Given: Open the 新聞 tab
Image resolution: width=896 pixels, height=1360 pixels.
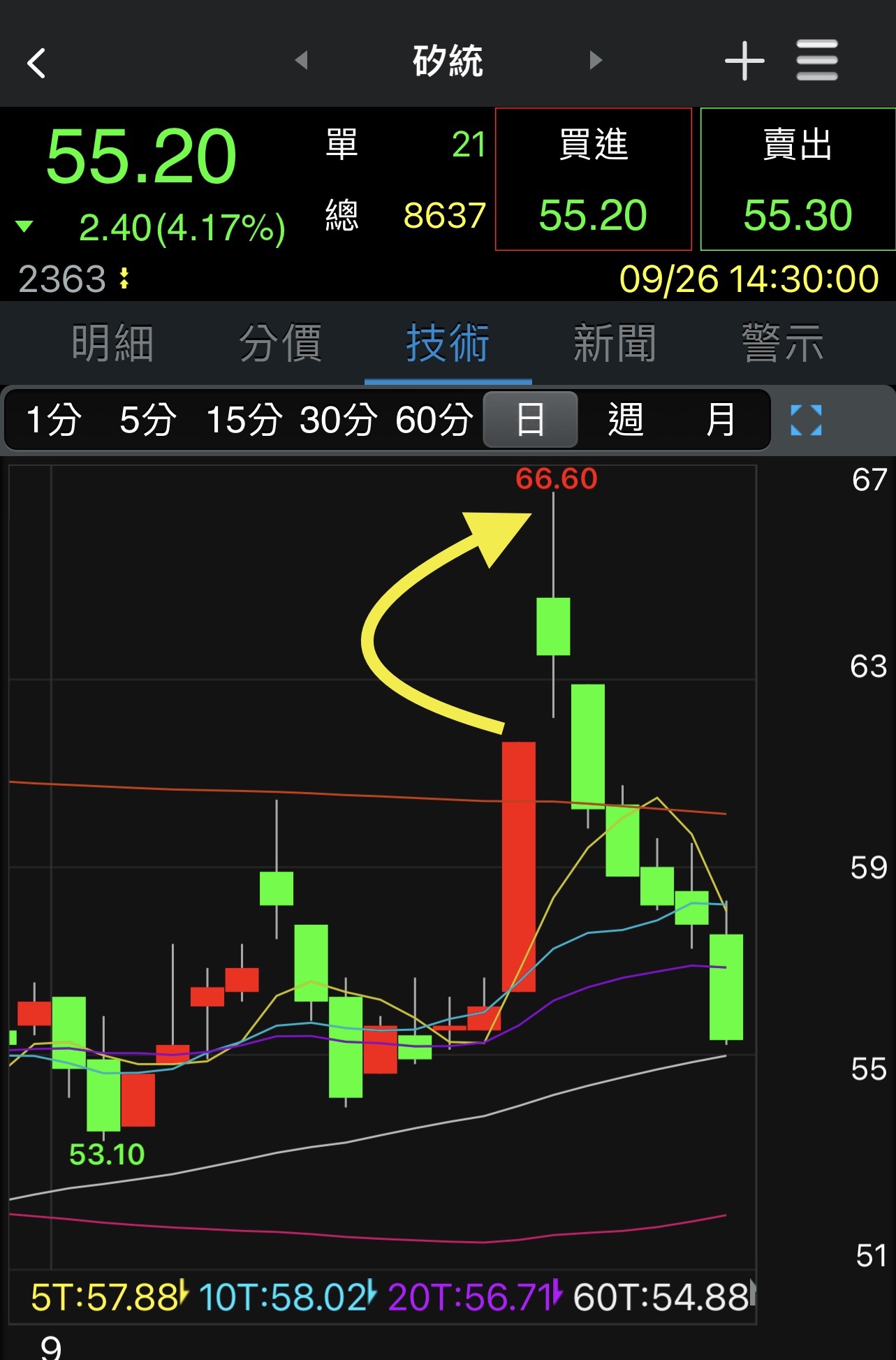Looking at the screenshot, I should coord(615,344).
